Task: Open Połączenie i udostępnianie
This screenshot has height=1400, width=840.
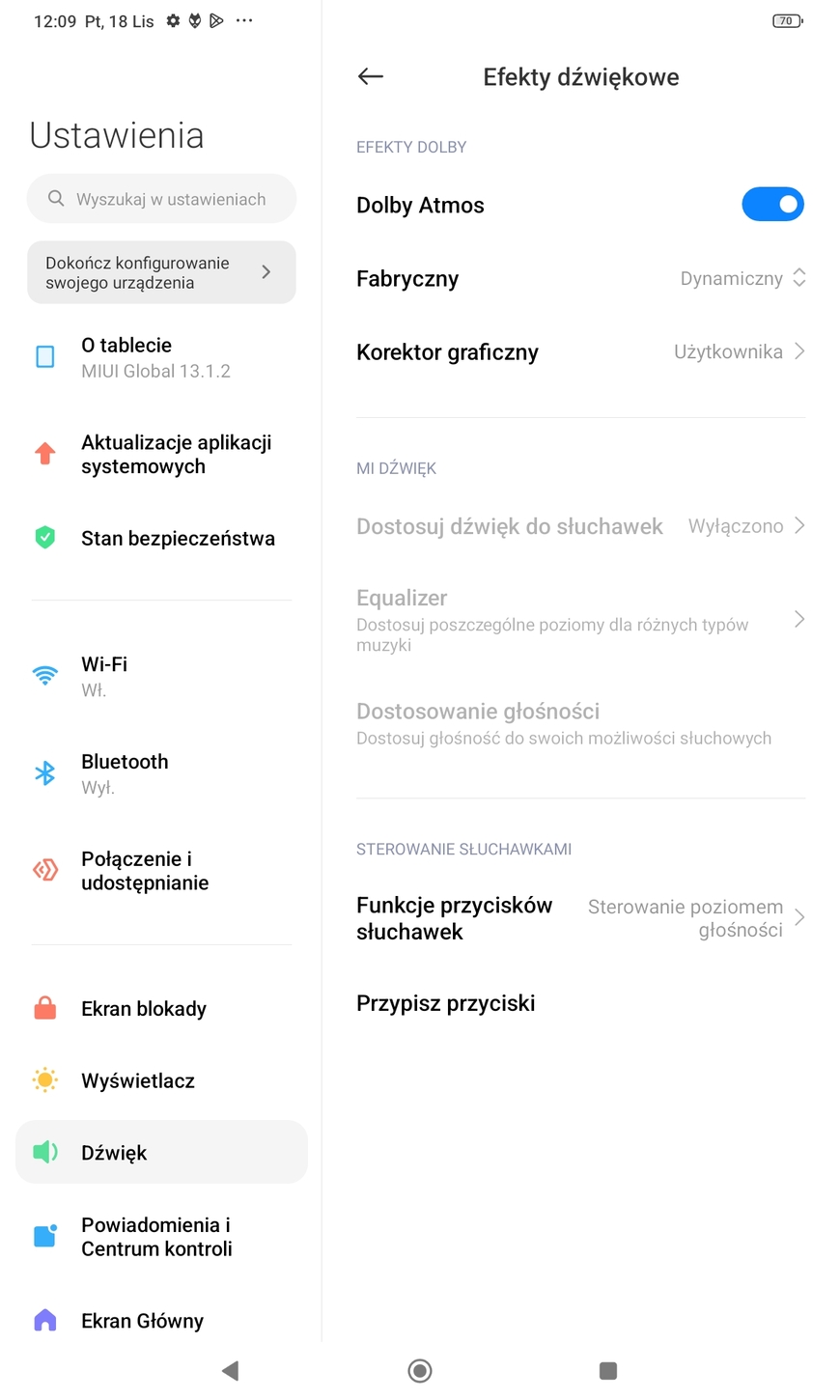Action: (161, 870)
